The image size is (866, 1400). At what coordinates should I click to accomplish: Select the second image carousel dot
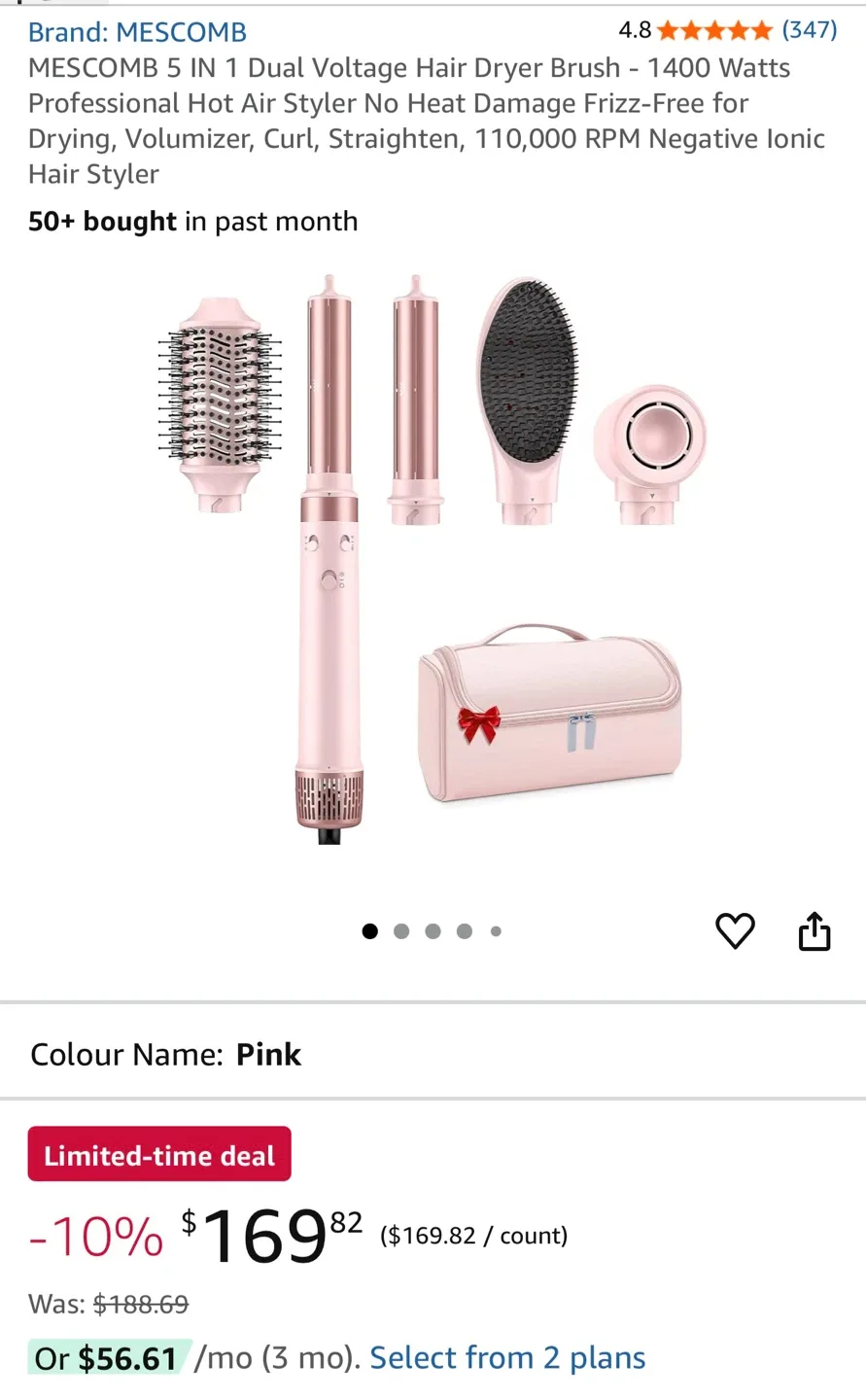[x=400, y=930]
